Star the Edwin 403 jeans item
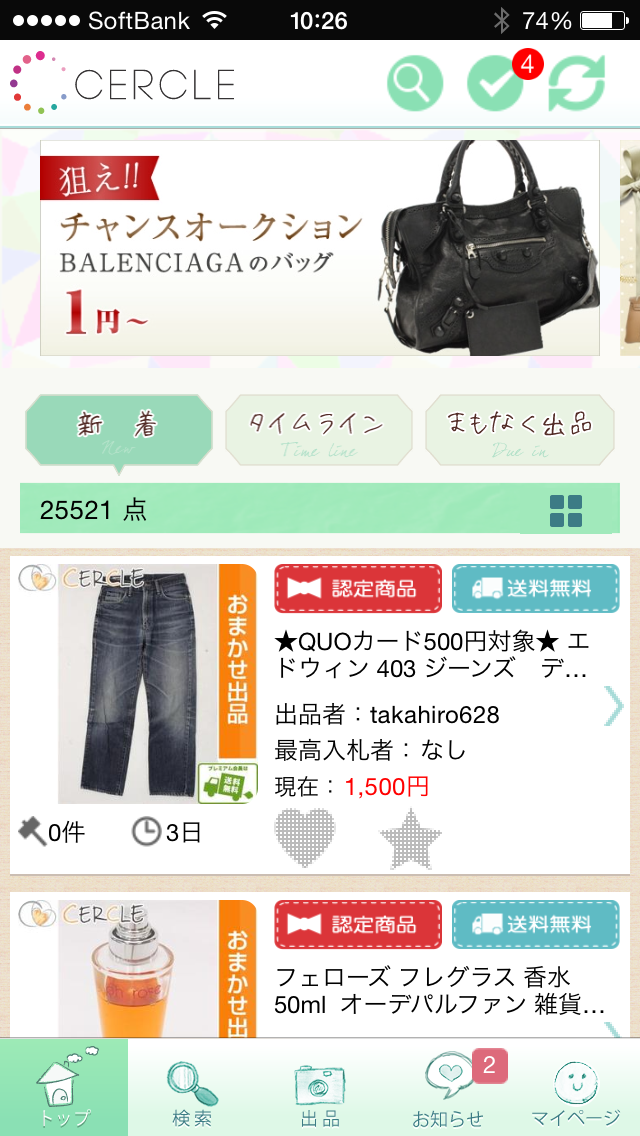The height and width of the screenshot is (1136, 640). (411, 837)
